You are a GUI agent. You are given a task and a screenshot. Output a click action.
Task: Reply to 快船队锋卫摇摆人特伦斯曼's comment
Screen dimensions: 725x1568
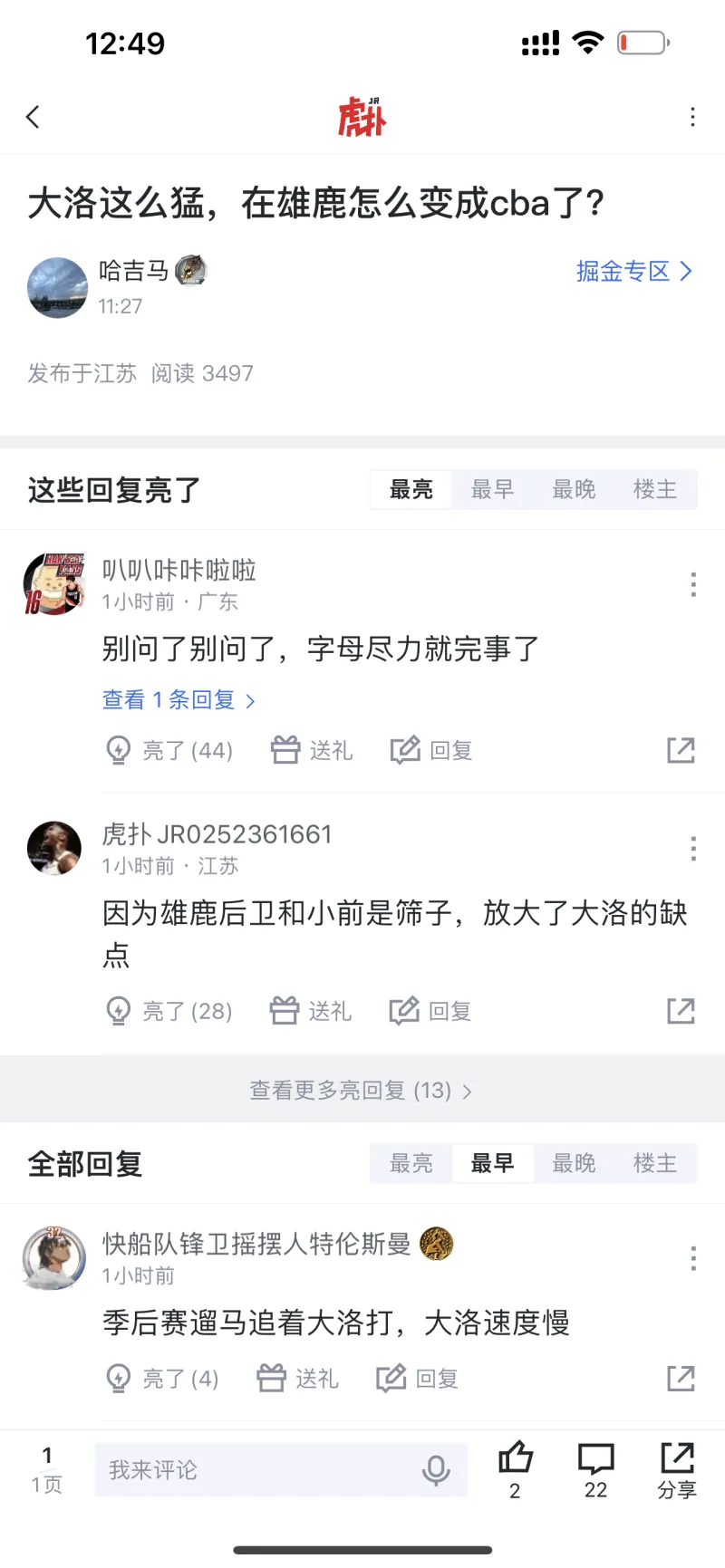[418, 1379]
